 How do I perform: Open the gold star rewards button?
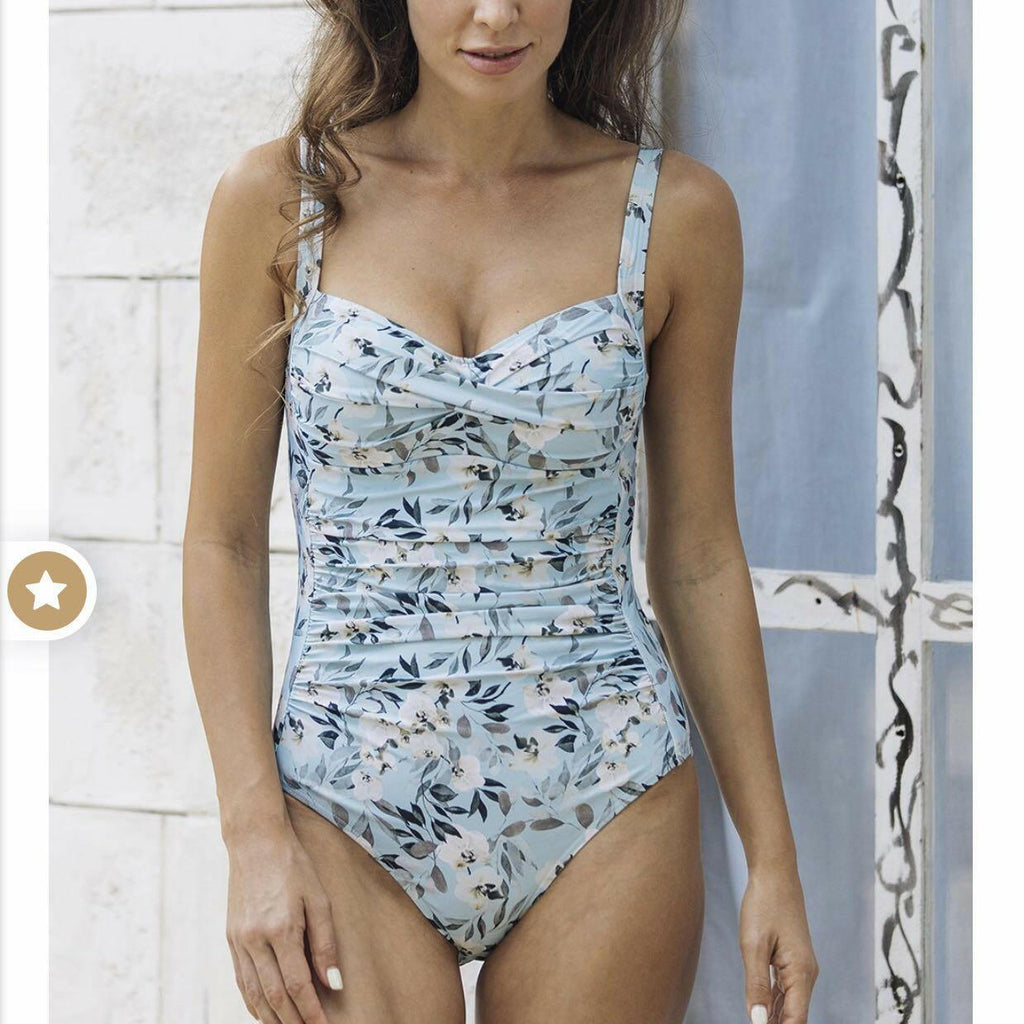point(46,591)
